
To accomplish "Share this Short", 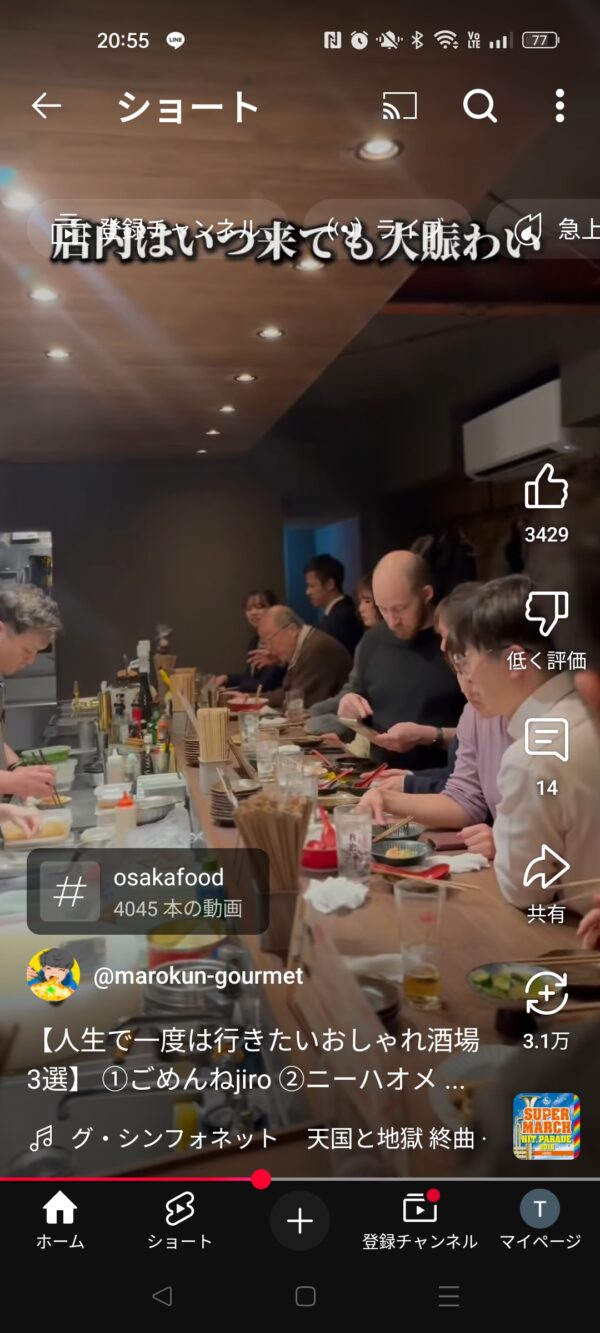I will point(546,869).
